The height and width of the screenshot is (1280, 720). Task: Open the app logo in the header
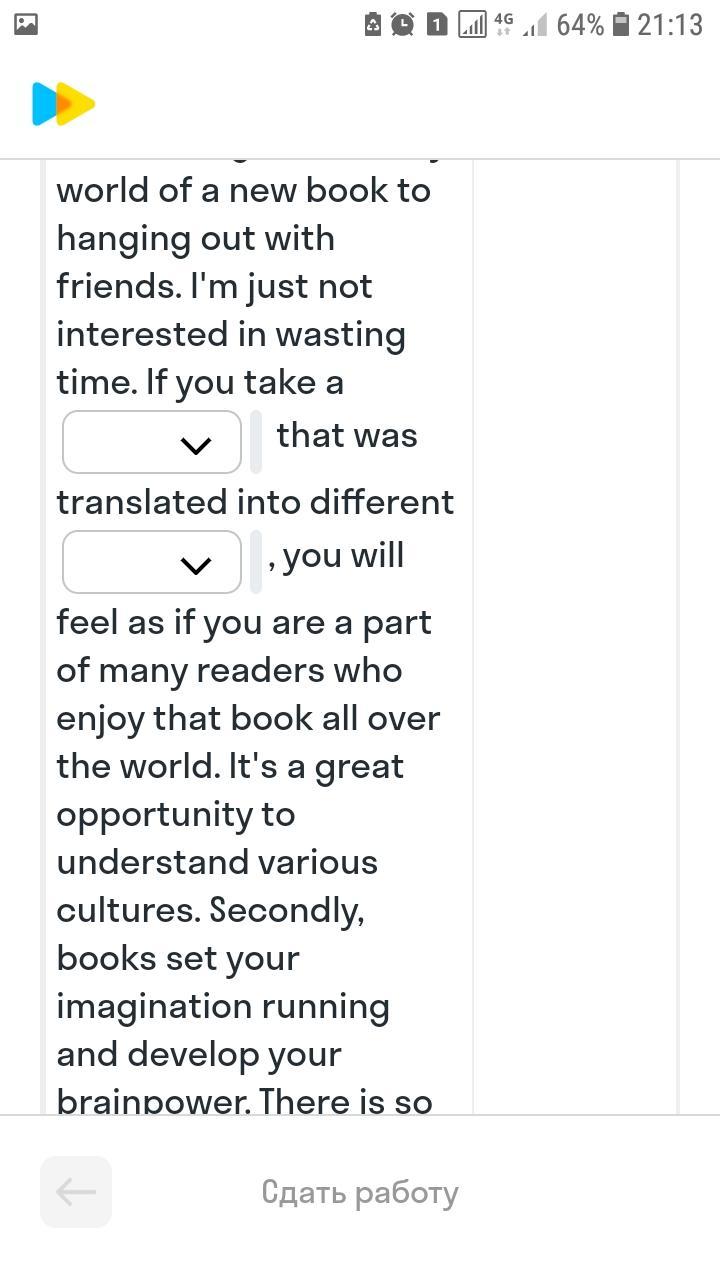63,104
